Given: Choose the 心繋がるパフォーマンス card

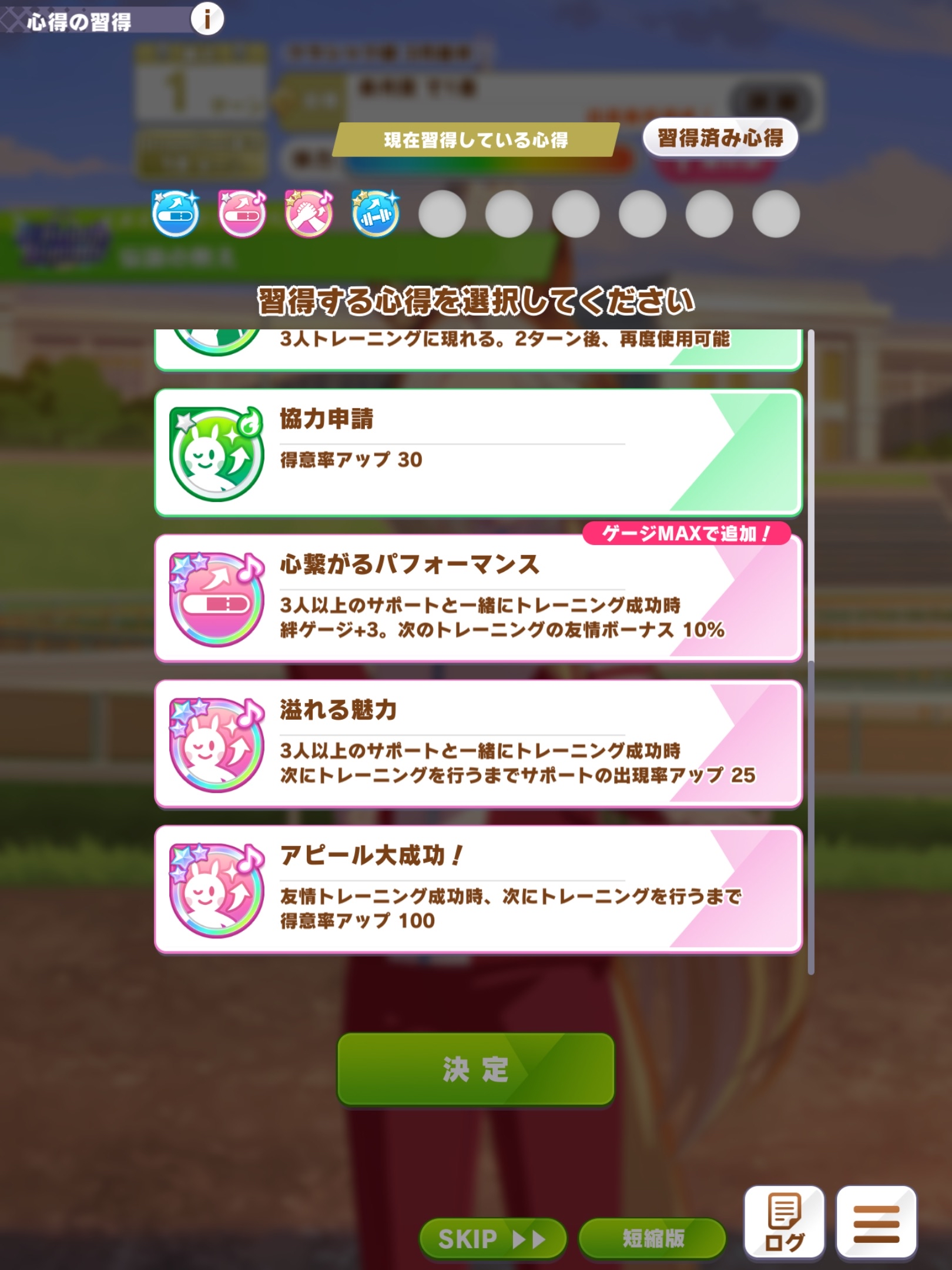Looking at the screenshot, I should click(478, 599).
